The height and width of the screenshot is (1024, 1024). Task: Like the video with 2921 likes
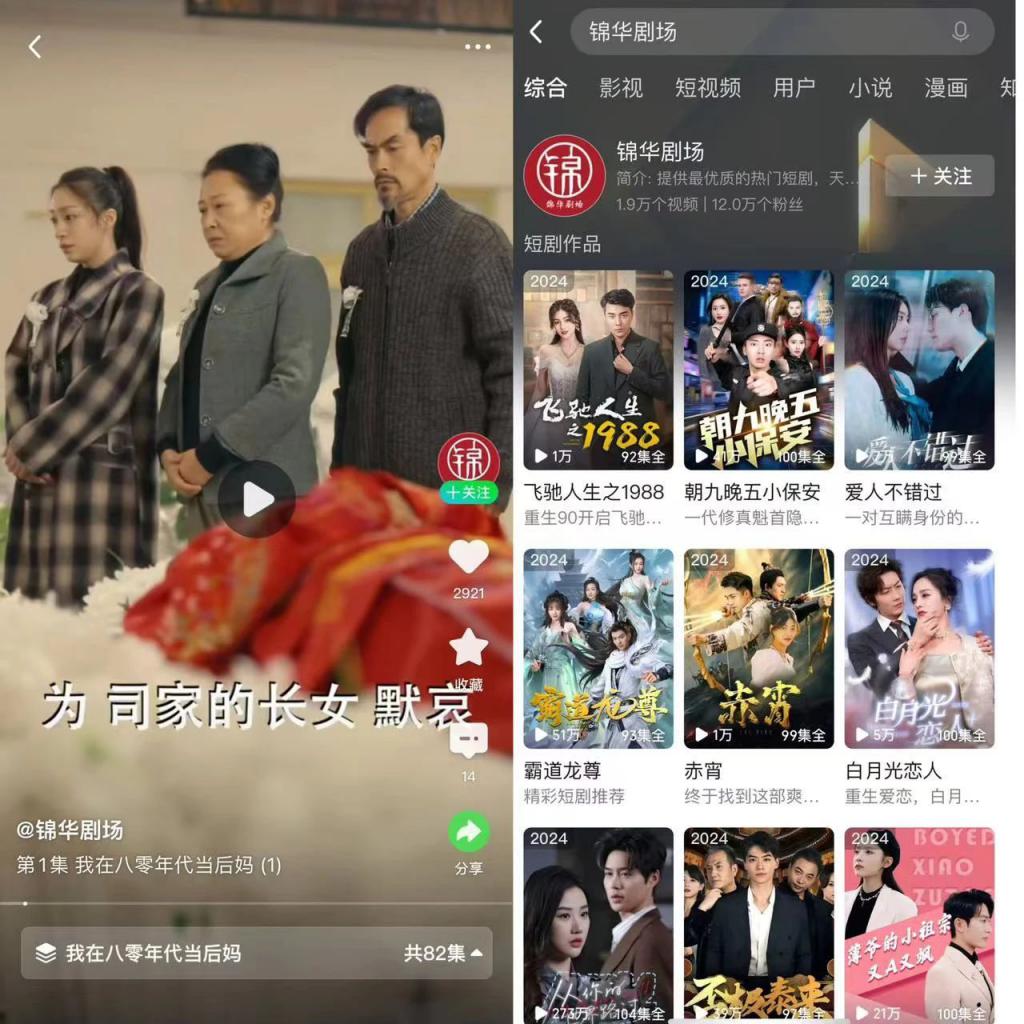[468, 557]
